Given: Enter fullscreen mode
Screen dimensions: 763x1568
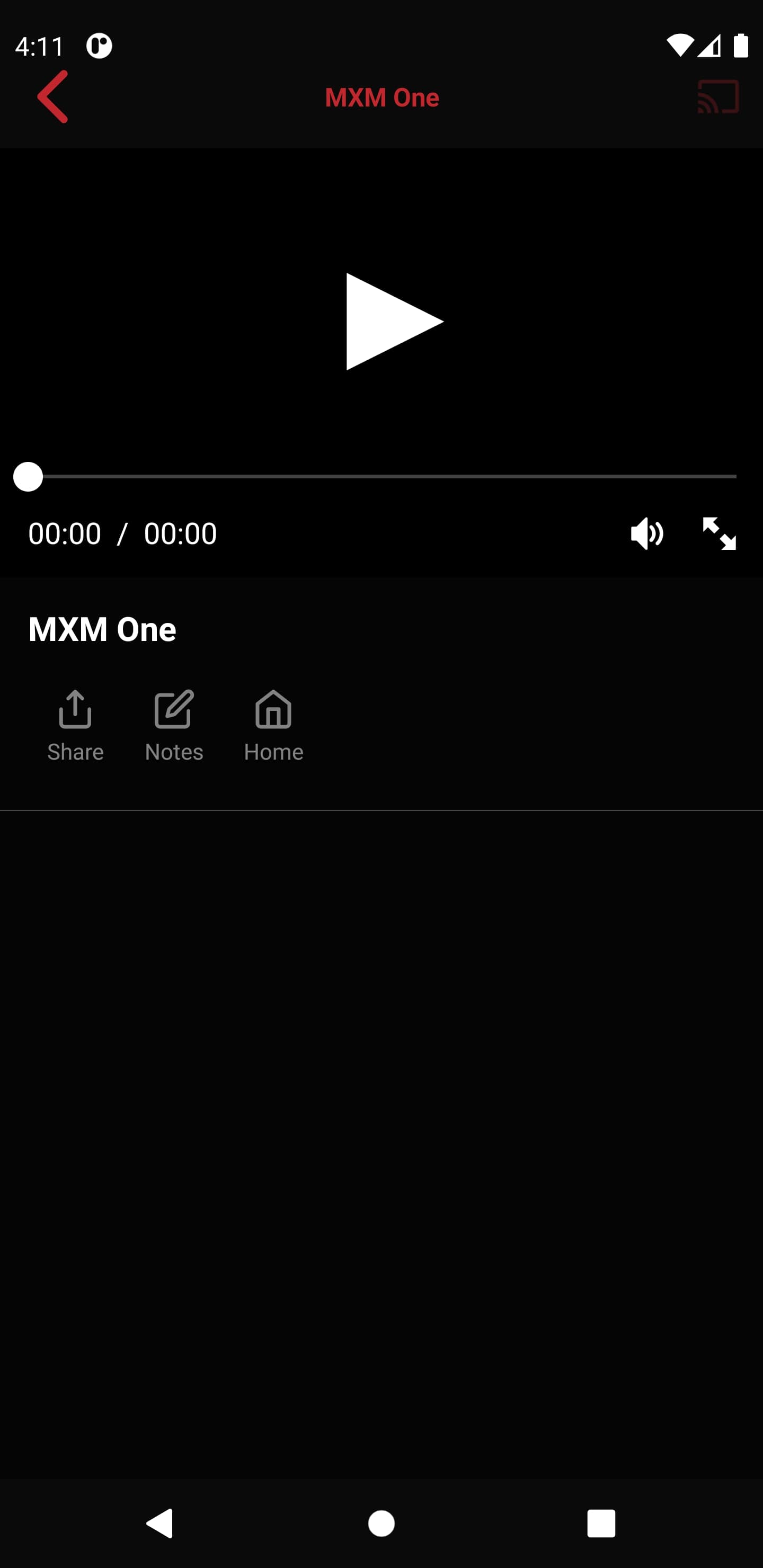Looking at the screenshot, I should tap(718, 534).
